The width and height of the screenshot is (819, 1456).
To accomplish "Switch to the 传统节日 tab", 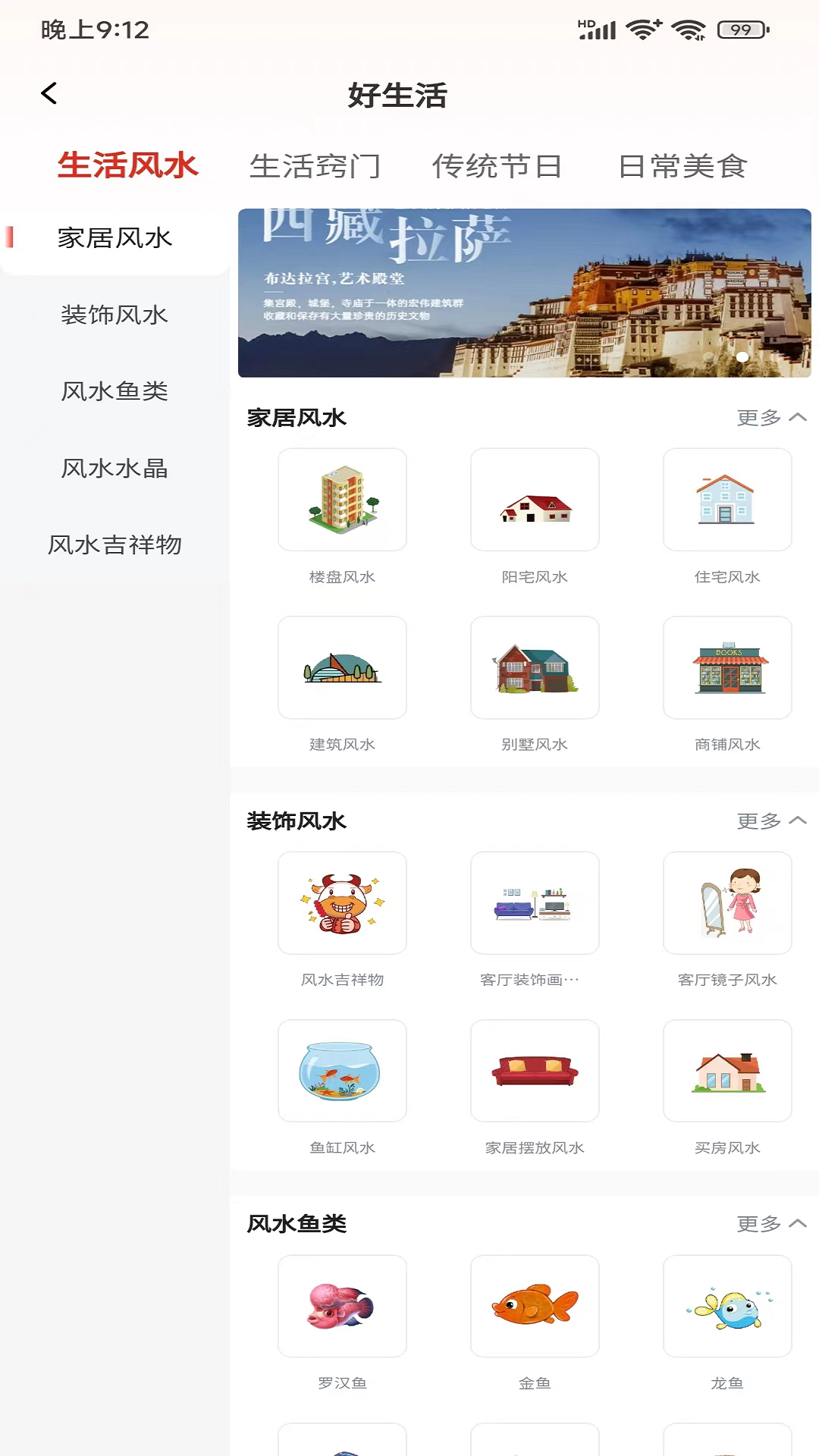I will point(497,166).
